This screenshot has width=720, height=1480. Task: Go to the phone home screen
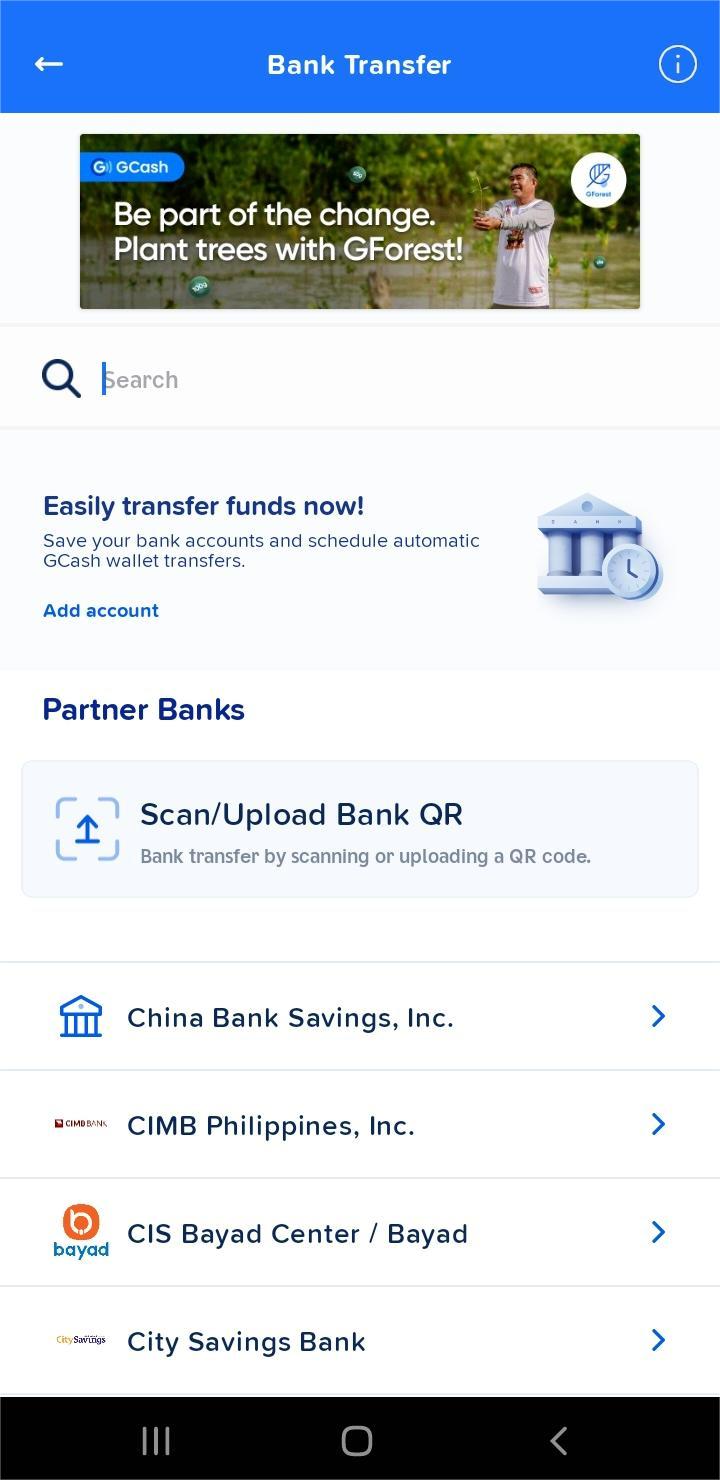[x=357, y=1440]
